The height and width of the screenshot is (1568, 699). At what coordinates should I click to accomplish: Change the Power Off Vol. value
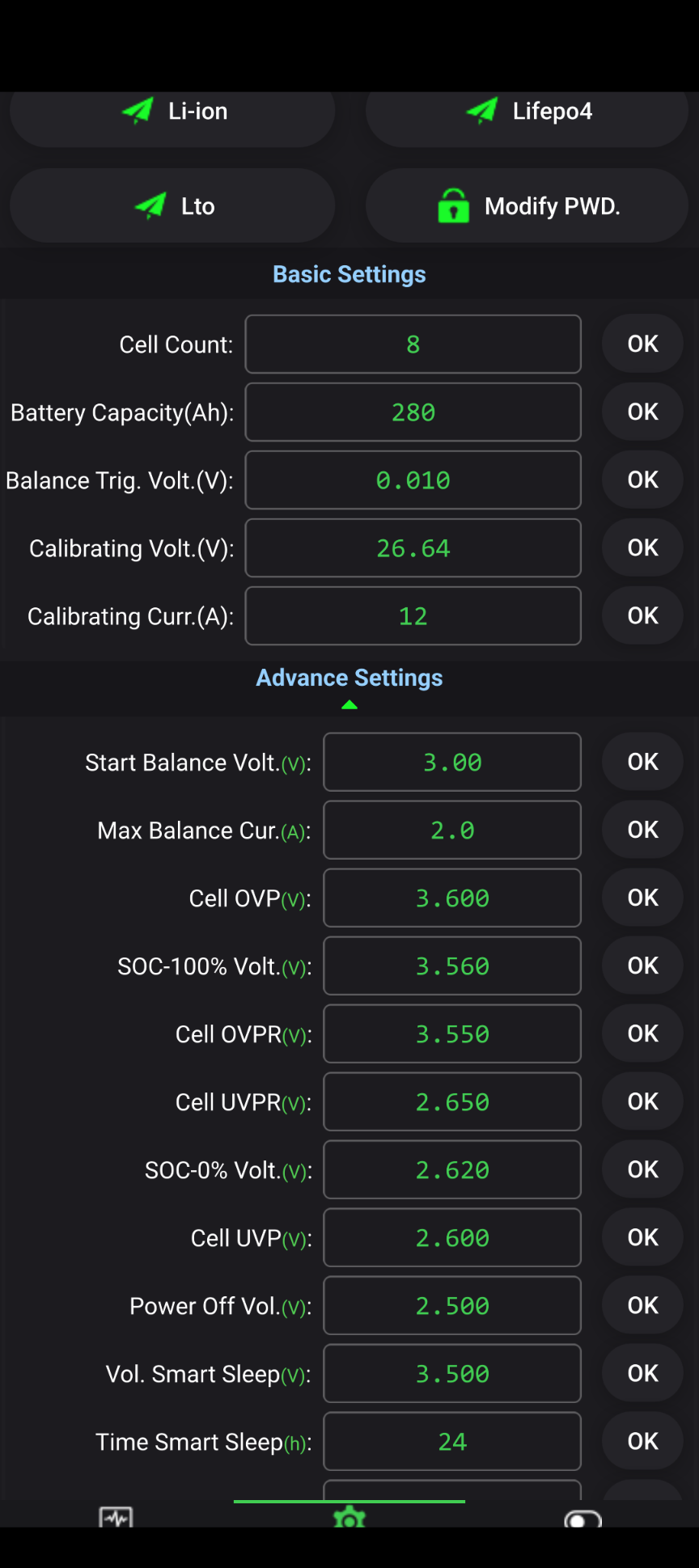pyautogui.click(x=452, y=1305)
